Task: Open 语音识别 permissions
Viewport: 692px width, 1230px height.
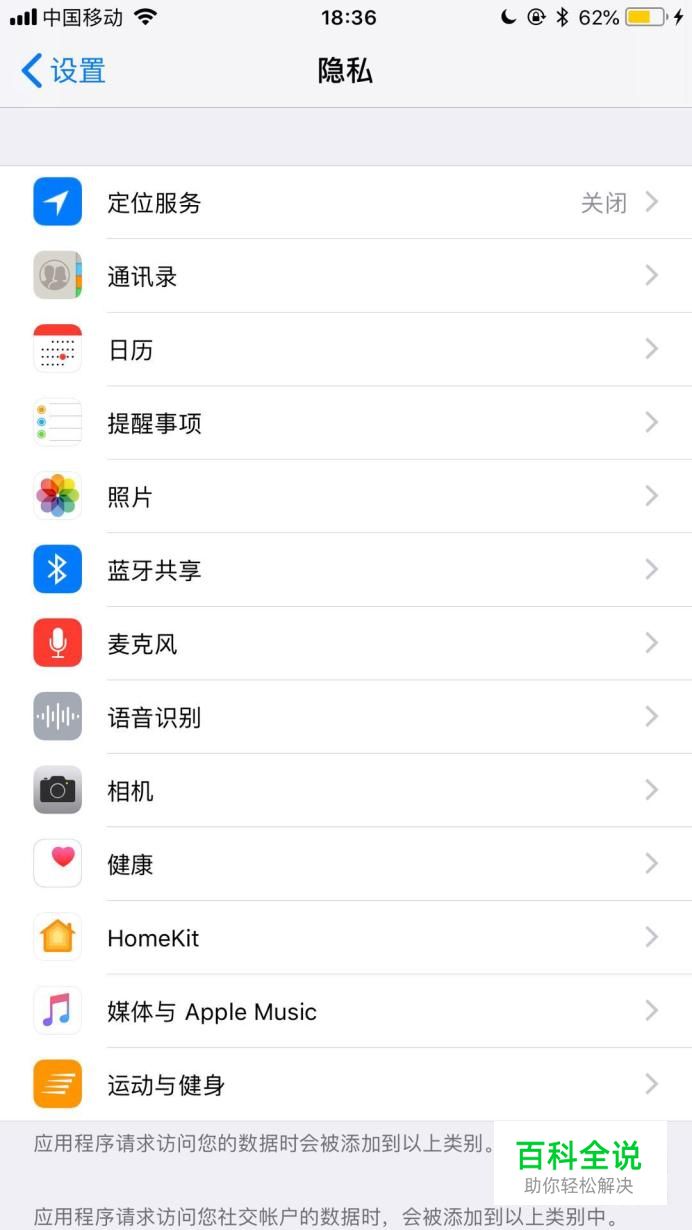Action: point(346,717)
